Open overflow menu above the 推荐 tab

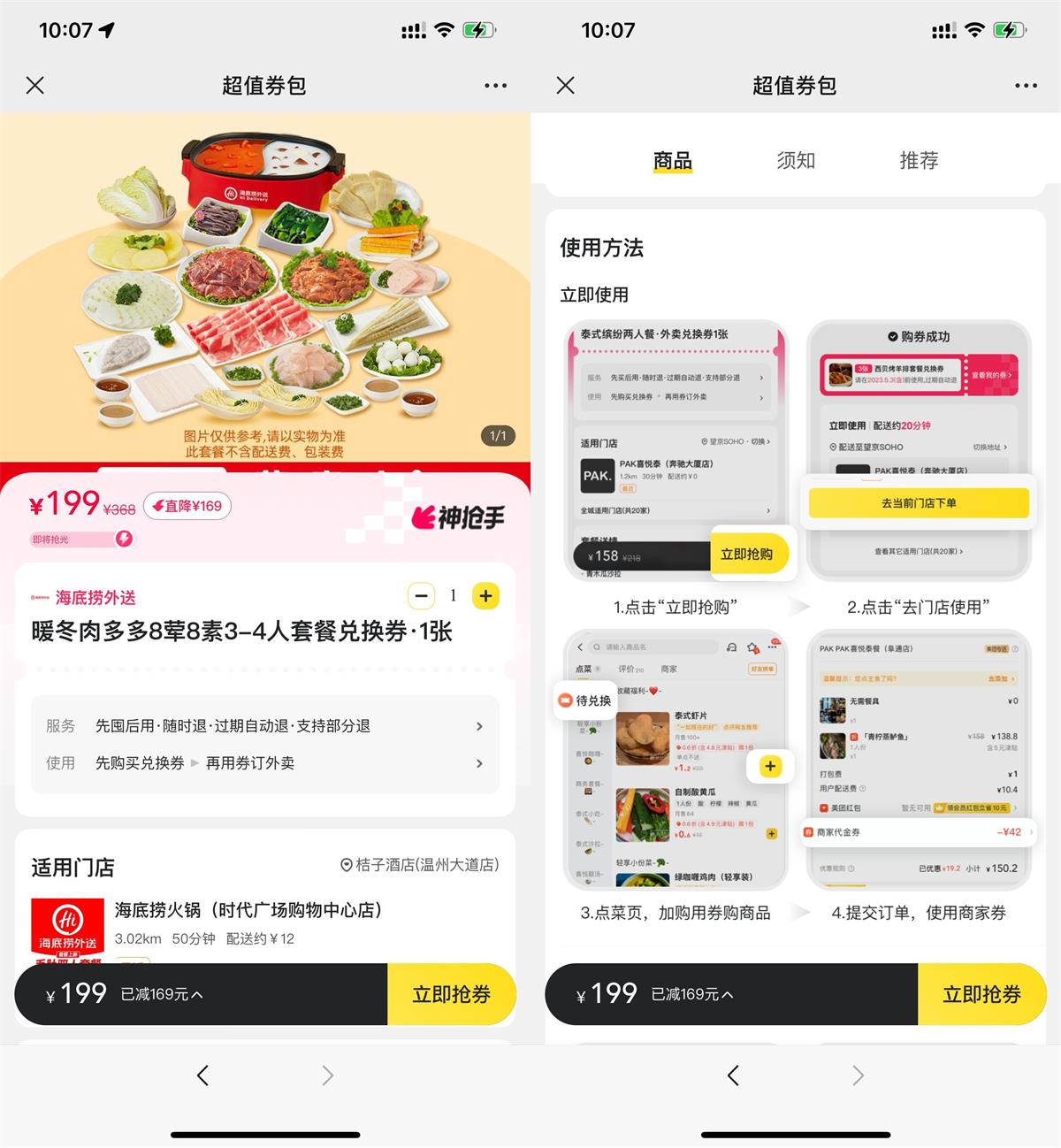[1026, 86]
